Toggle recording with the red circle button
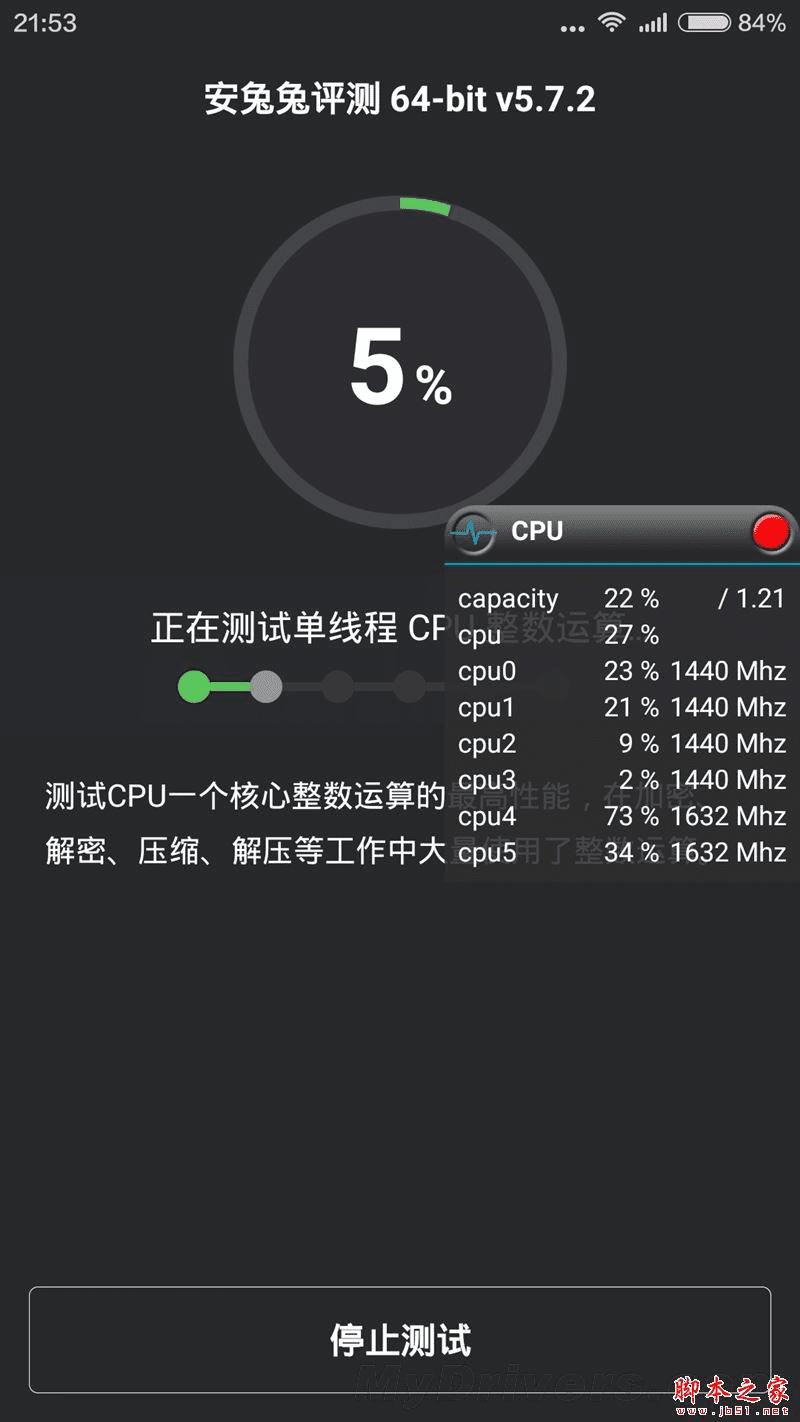The height and width of the screenshot is (1422, 800). 770,532
